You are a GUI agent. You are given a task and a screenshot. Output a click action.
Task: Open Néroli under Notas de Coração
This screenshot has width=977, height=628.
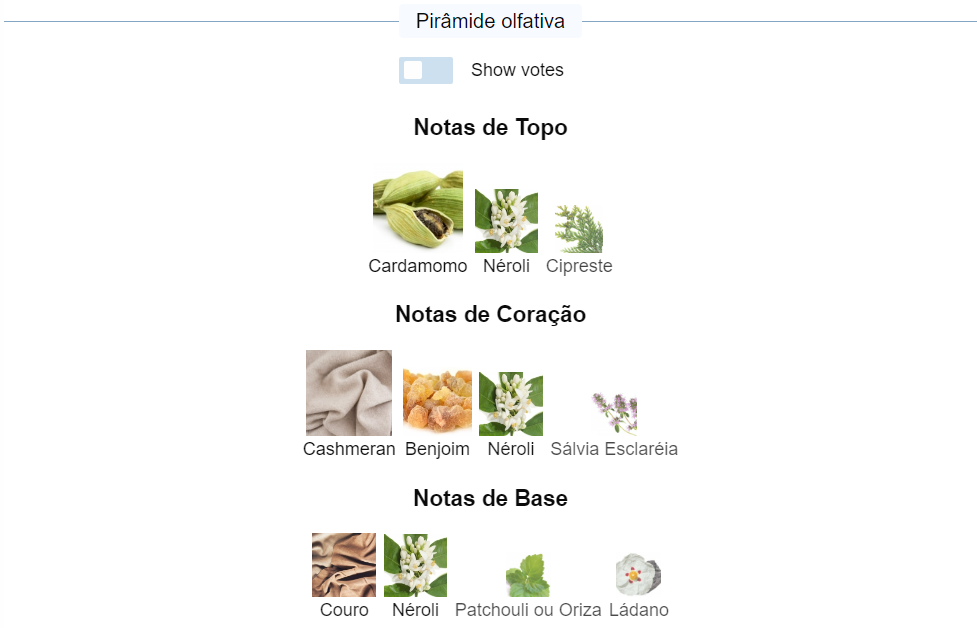(510, 404)
